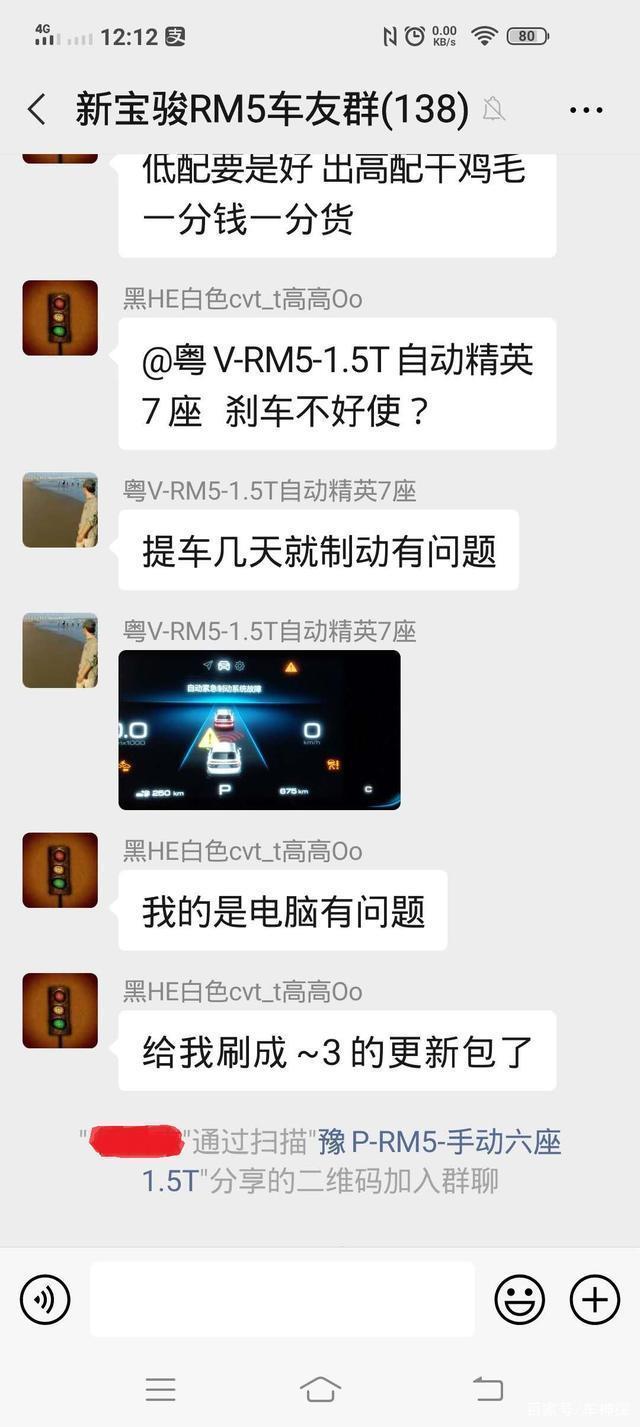Open the emoji picker
Screen dimensions: 640x1427
point(520,1300)
